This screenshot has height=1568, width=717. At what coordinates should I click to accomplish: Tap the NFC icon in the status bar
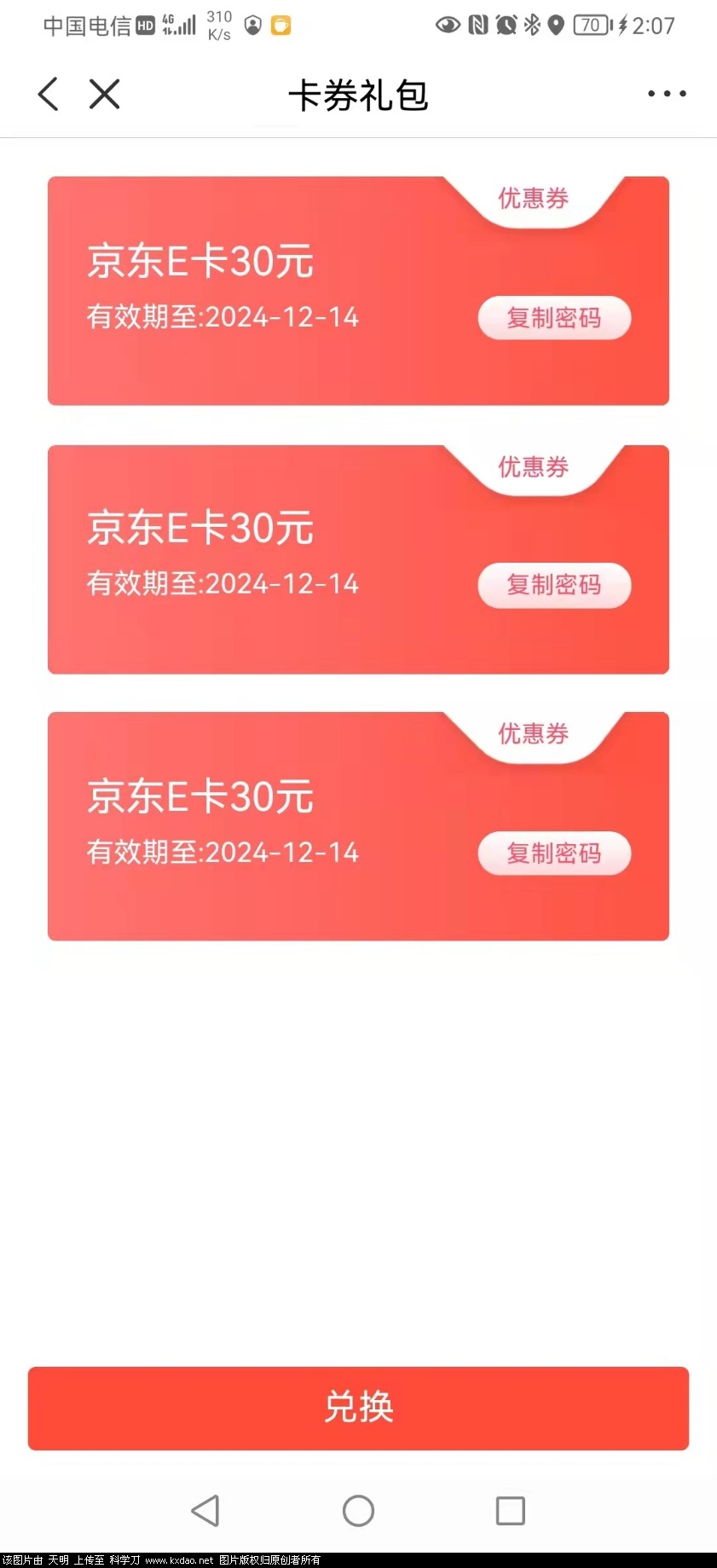click(x=479, y=25)
